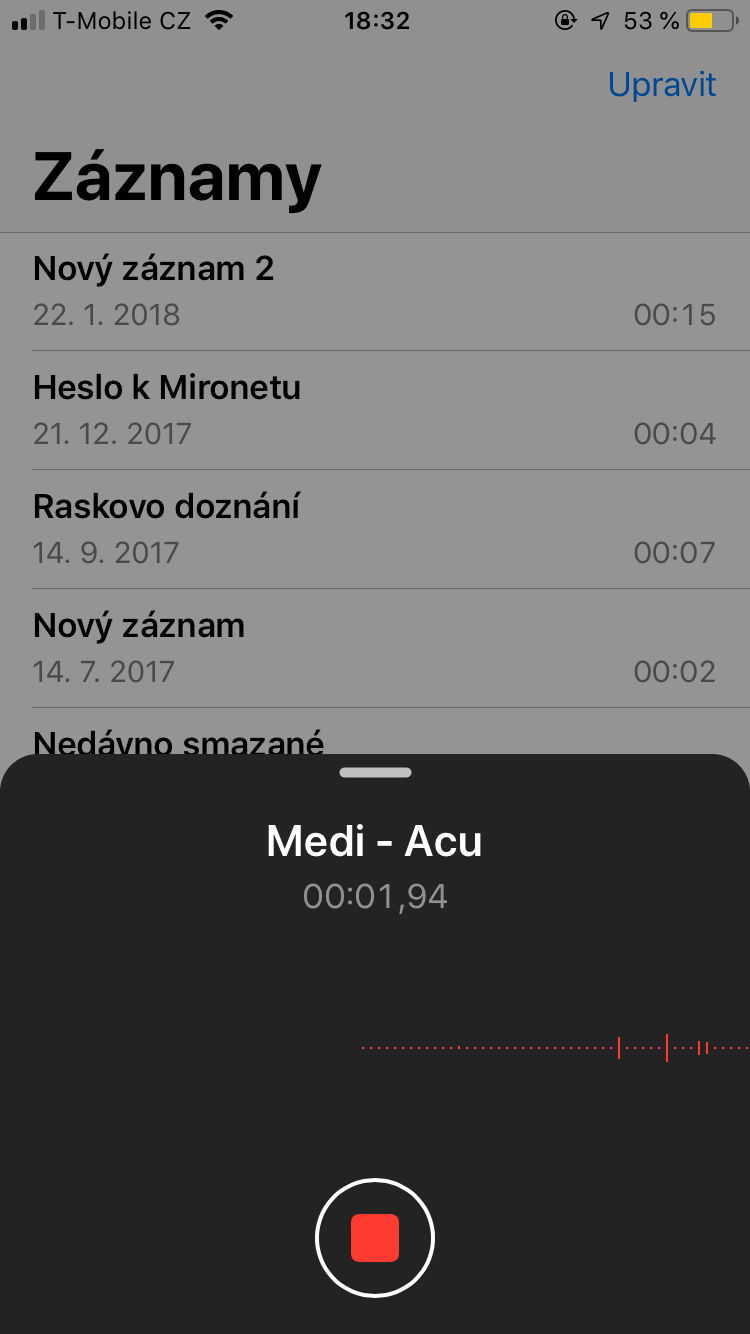Open the Raskovo doznání memo
The image size is (750, 1334).
click(x=375, y=528)
